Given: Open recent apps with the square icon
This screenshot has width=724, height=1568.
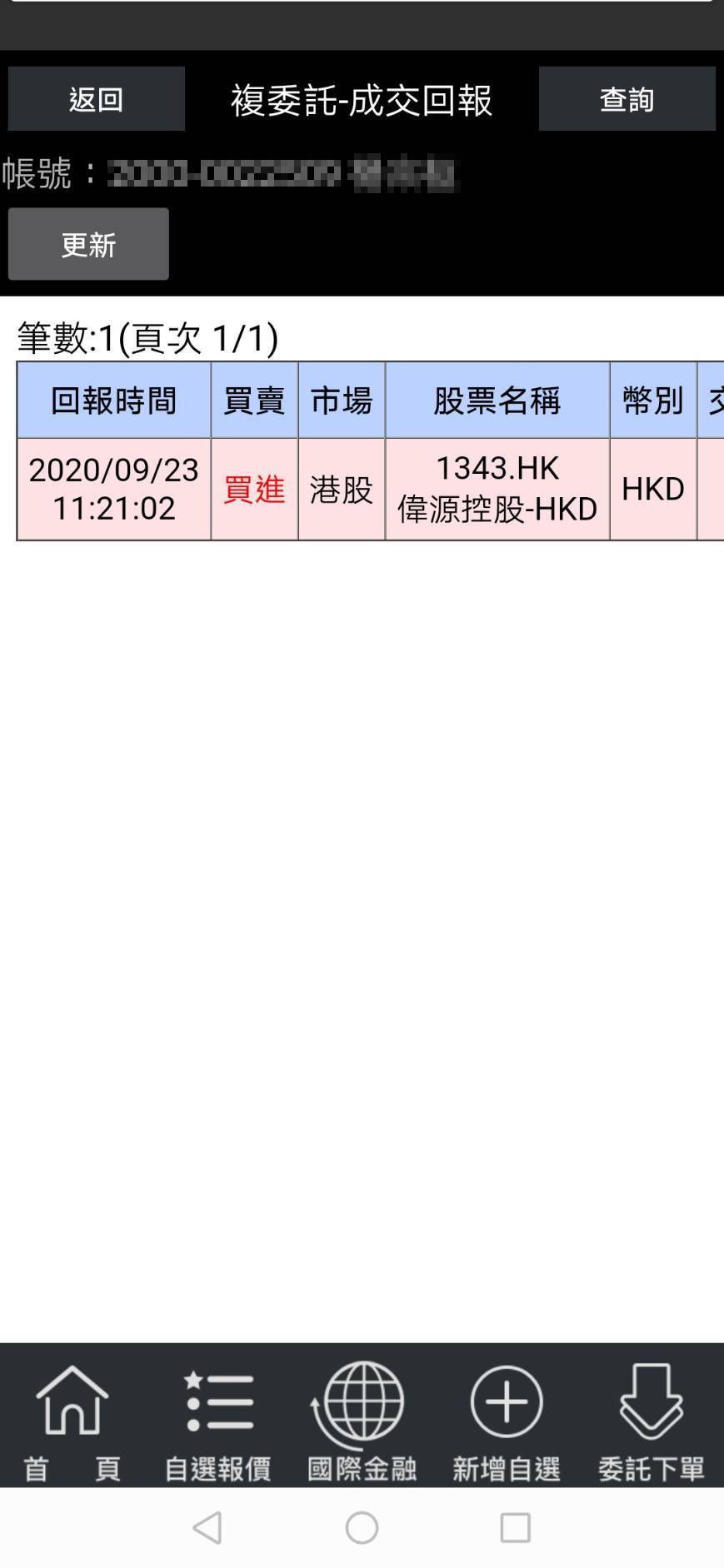Looking at the screenshot, I should click(x=514, y=1528).
